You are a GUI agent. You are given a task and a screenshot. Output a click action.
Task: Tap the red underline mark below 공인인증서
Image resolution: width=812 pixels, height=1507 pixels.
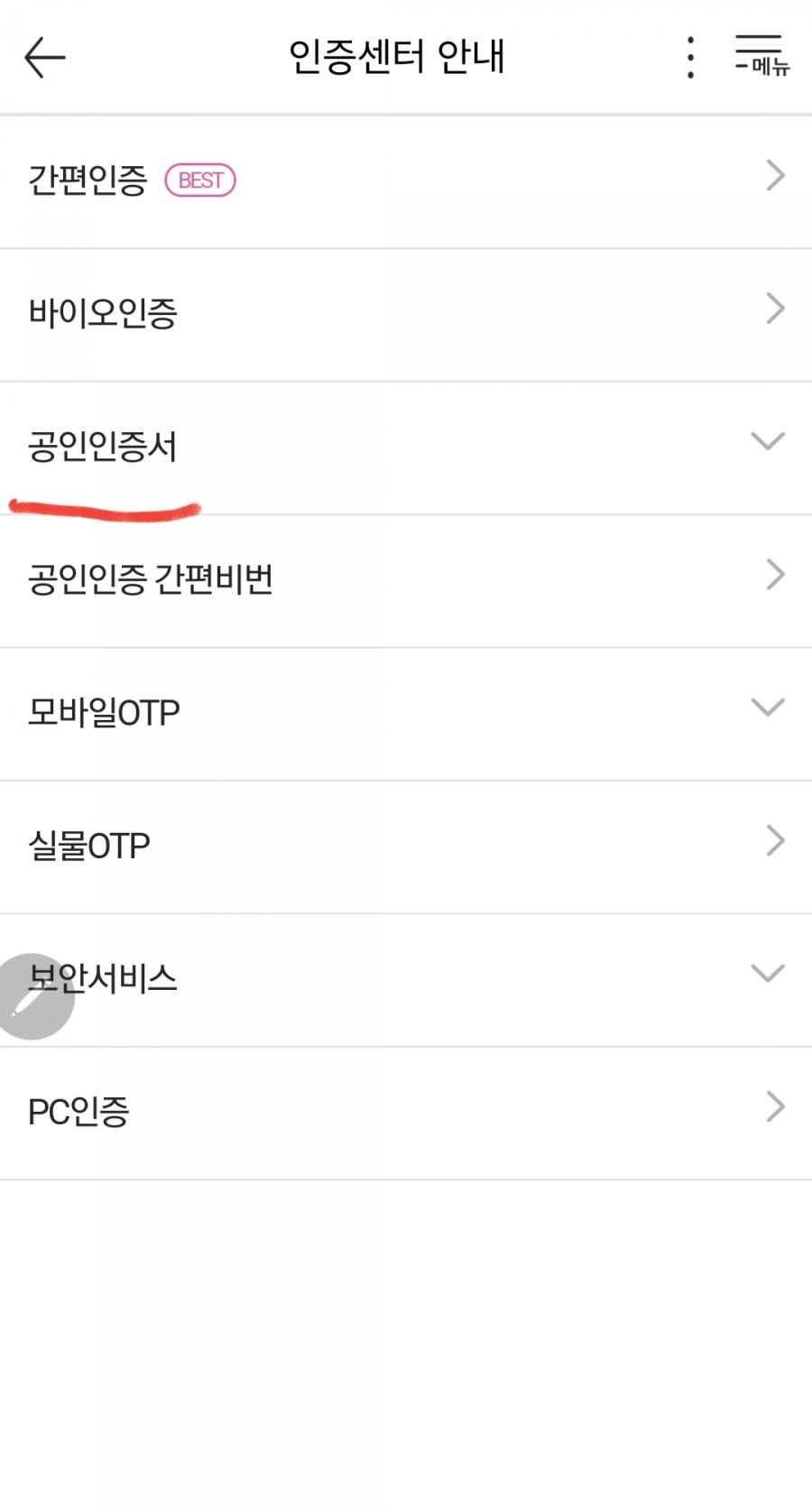click(104, 508)
